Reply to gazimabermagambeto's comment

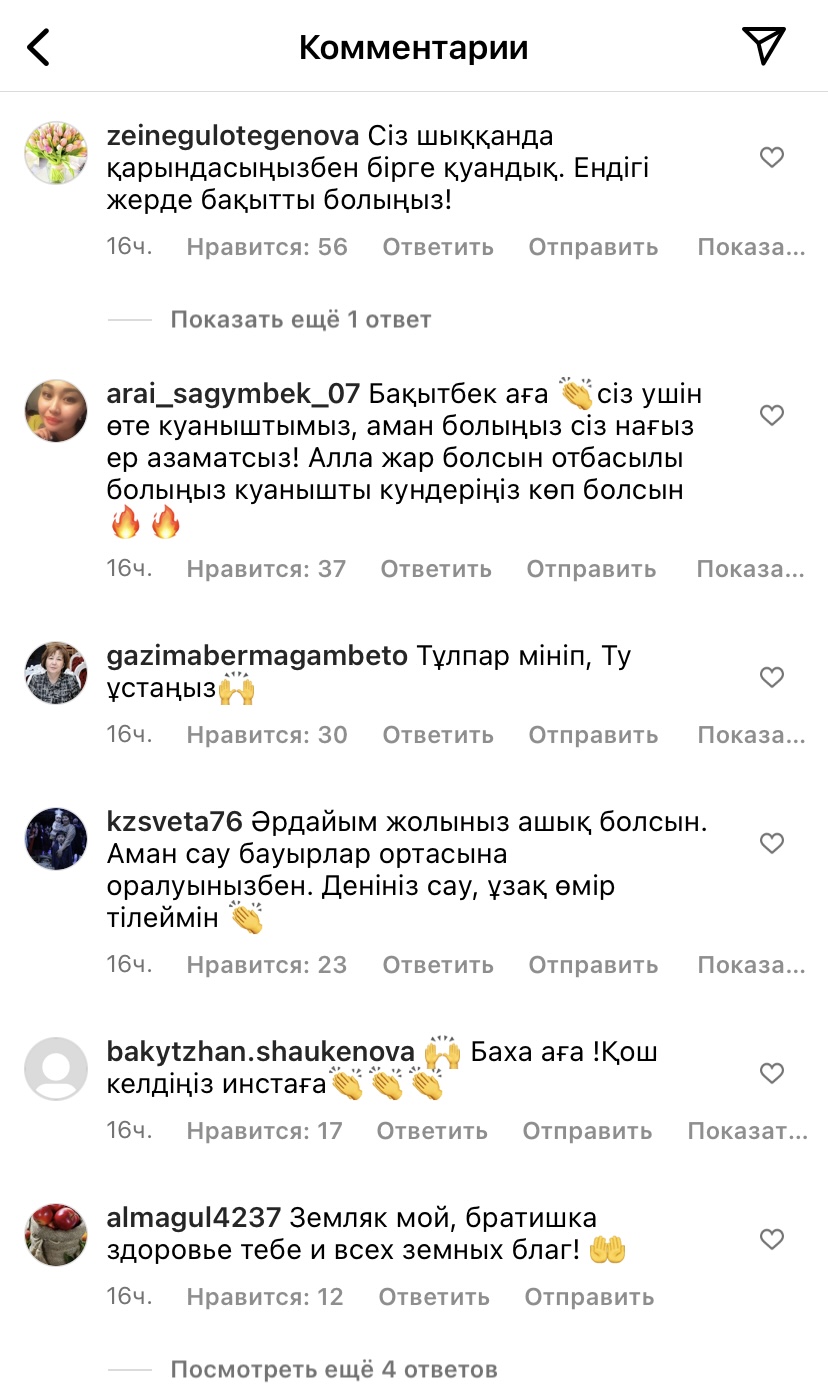[438, 735]
